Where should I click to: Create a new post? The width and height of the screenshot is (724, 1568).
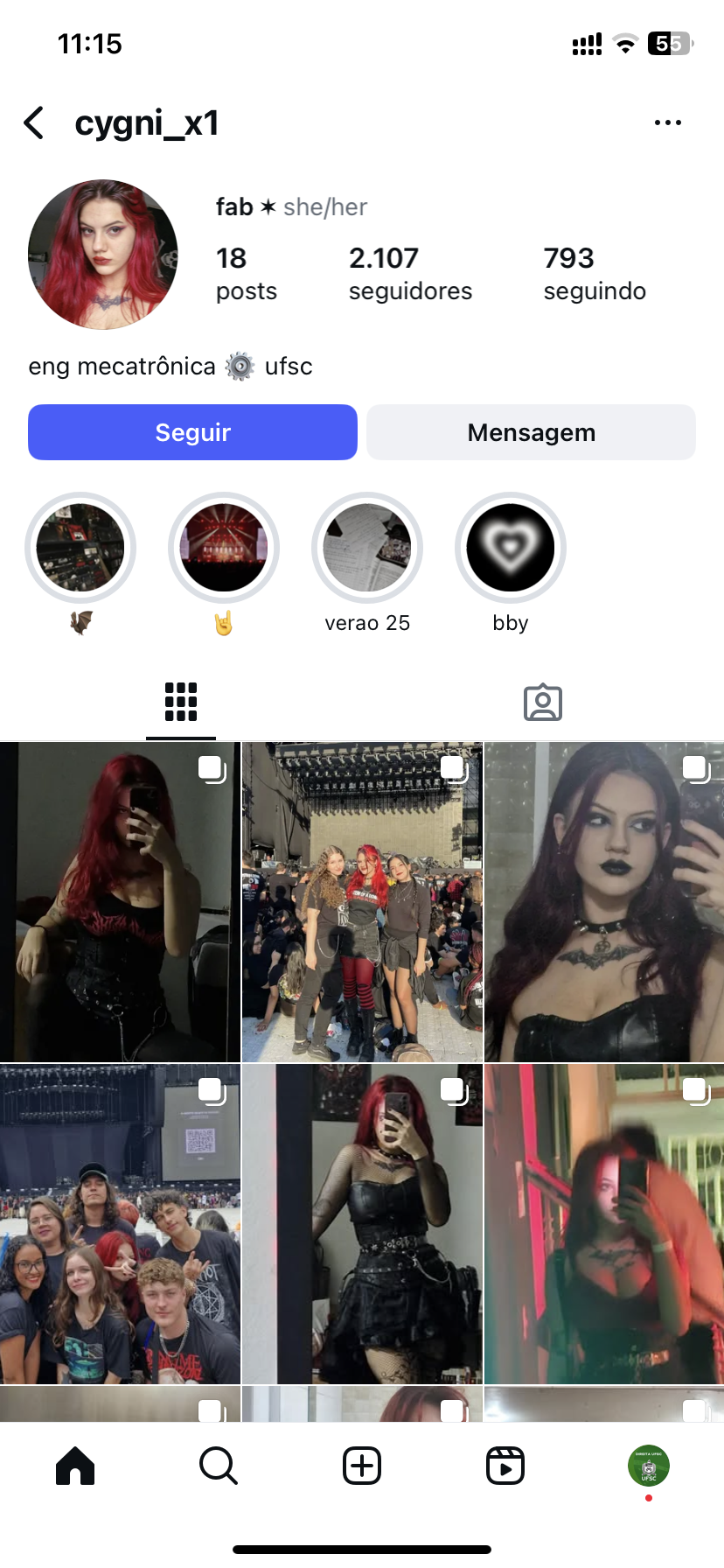coord(362,1465)
